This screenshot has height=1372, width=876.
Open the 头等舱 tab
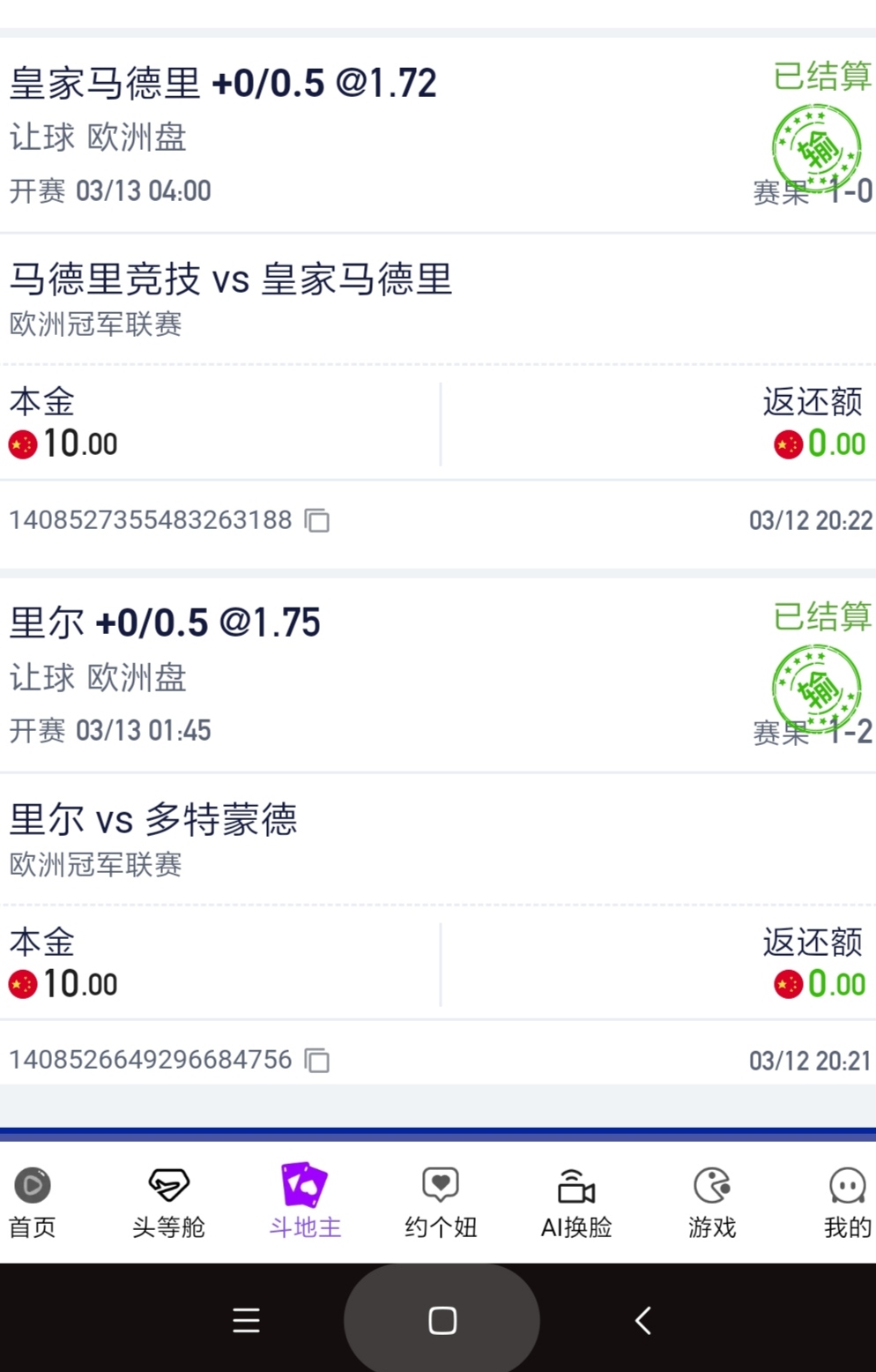click(168, 1201)
